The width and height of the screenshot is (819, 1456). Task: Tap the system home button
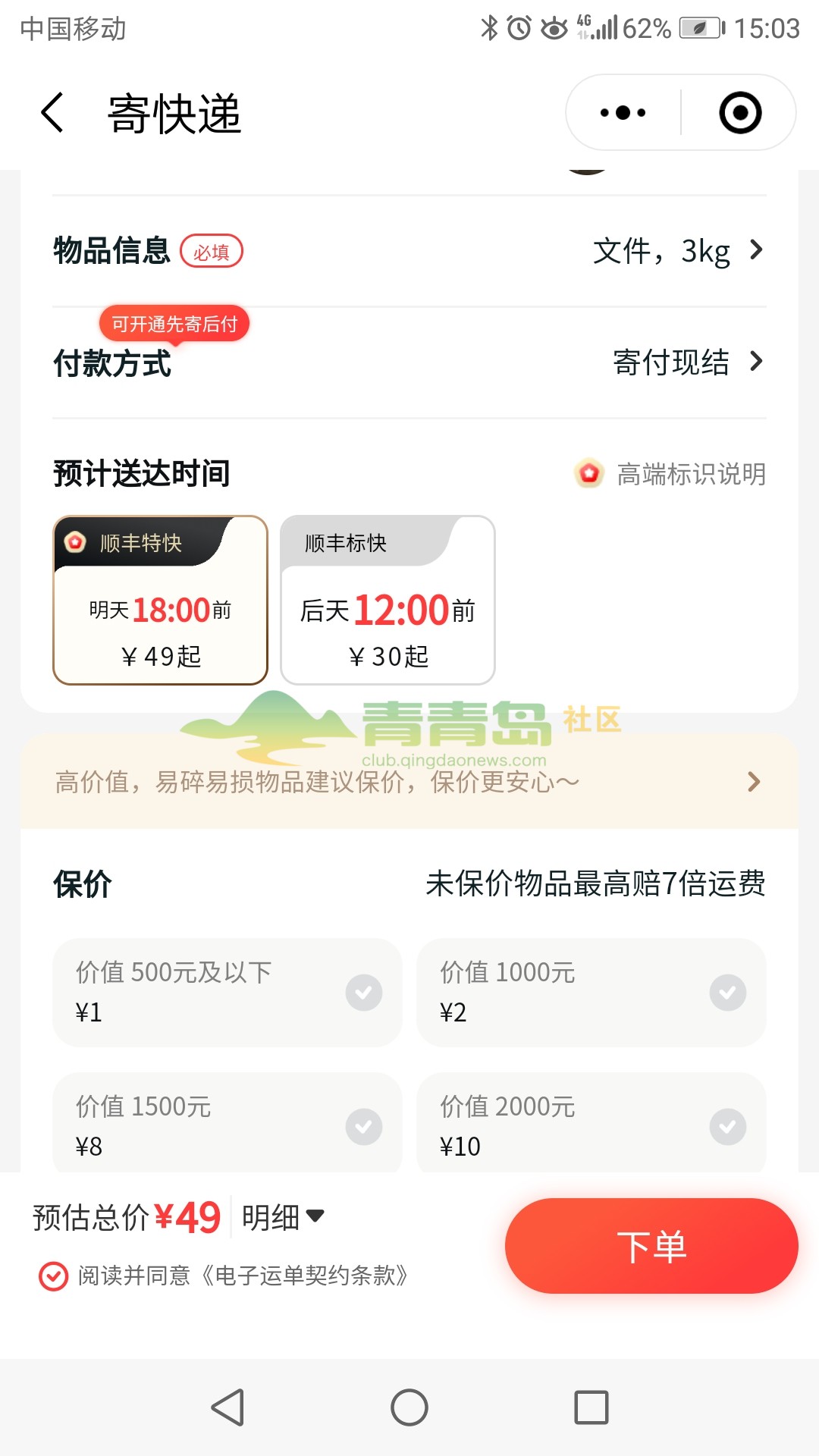[x=409, y=1407]
